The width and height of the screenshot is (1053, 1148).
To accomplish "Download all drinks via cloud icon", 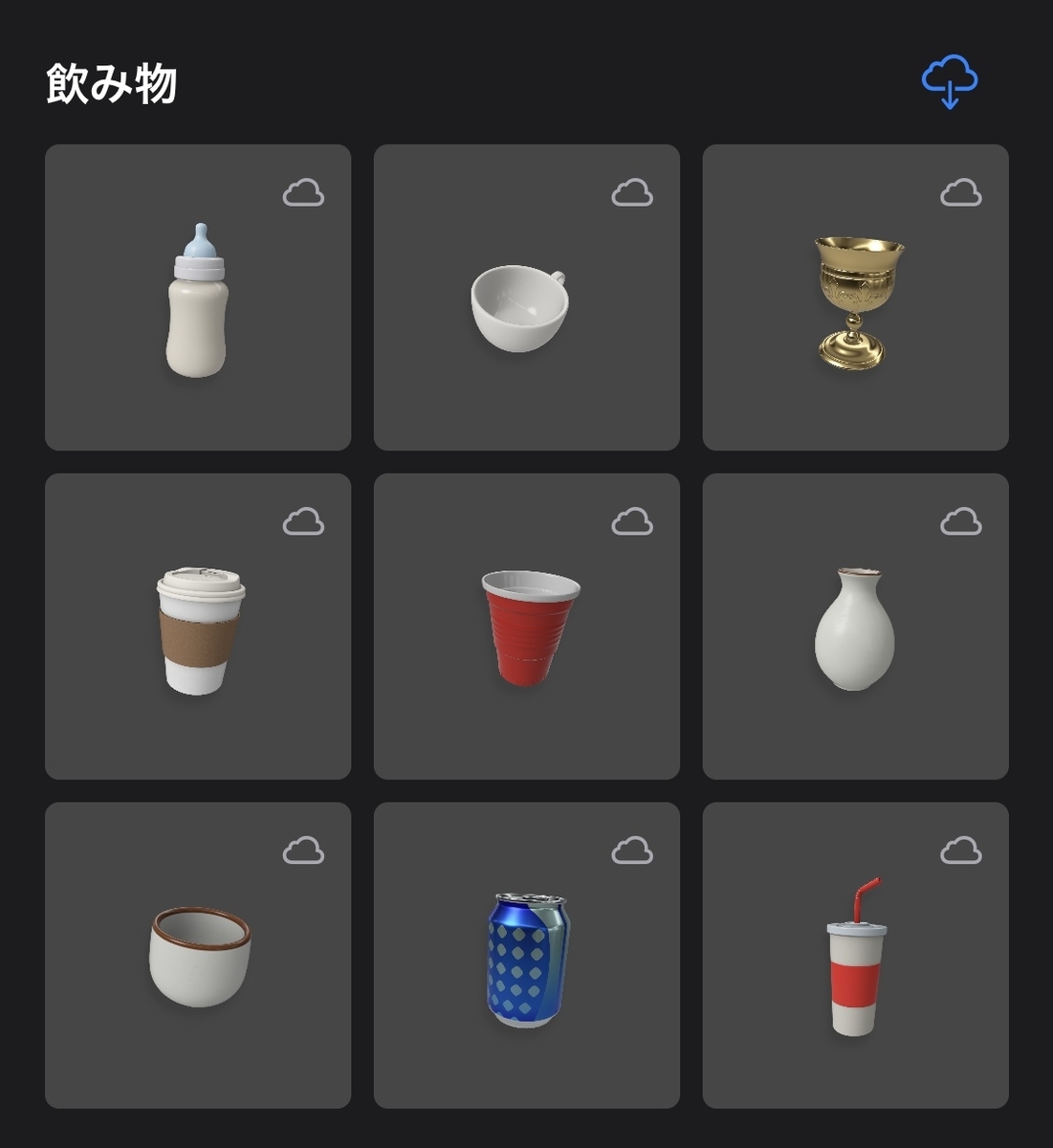I will click(x=949, y=81).
